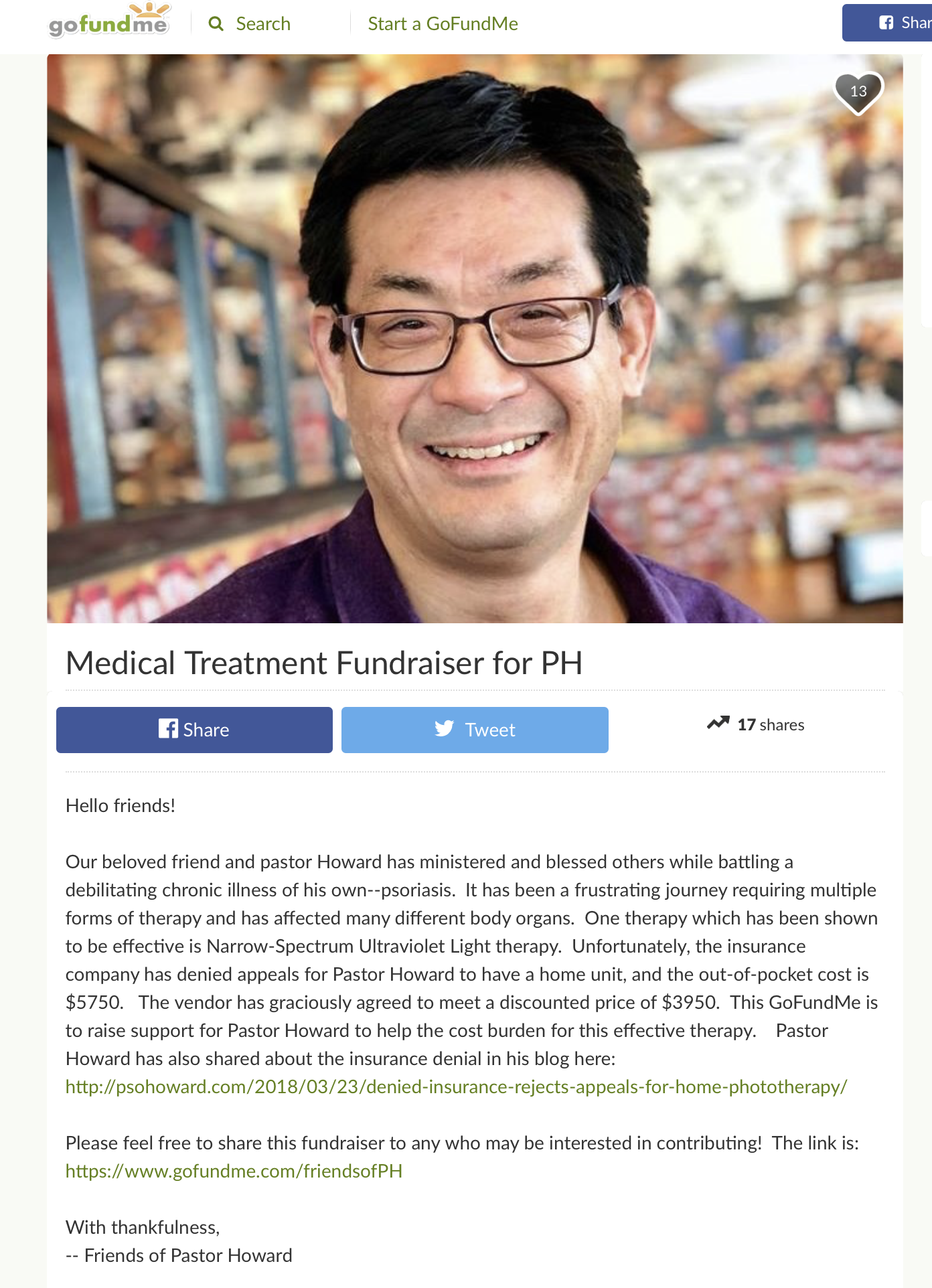Click the Share button

click(193, 729)
